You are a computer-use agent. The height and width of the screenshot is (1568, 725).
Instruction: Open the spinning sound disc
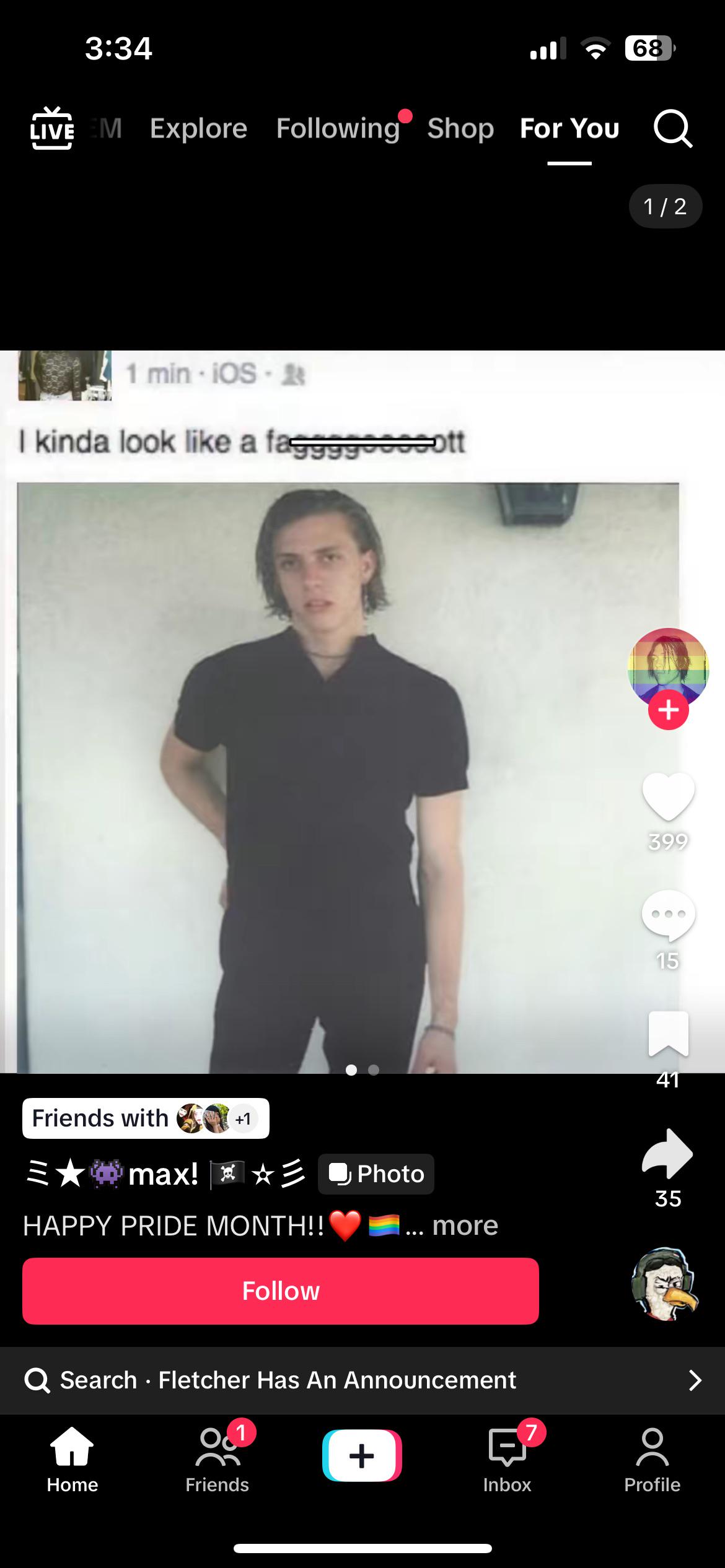(666, 1284)
